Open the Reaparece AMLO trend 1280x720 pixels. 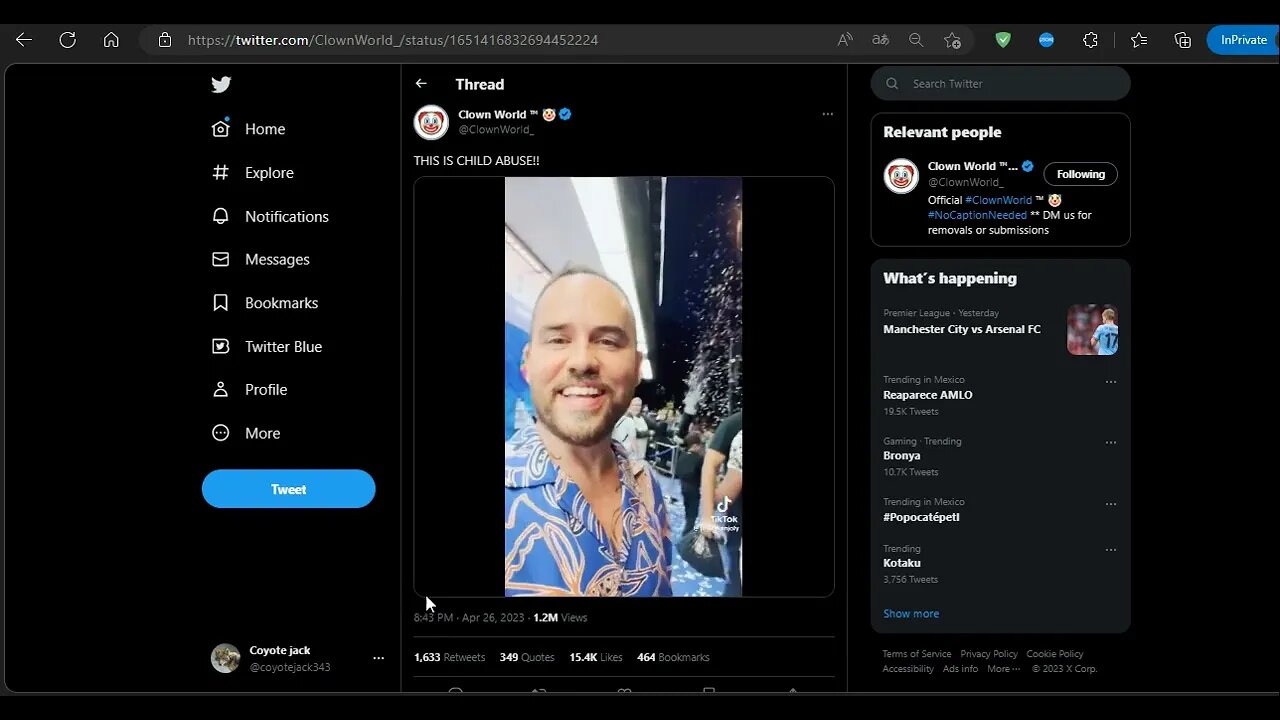point(927,395)
